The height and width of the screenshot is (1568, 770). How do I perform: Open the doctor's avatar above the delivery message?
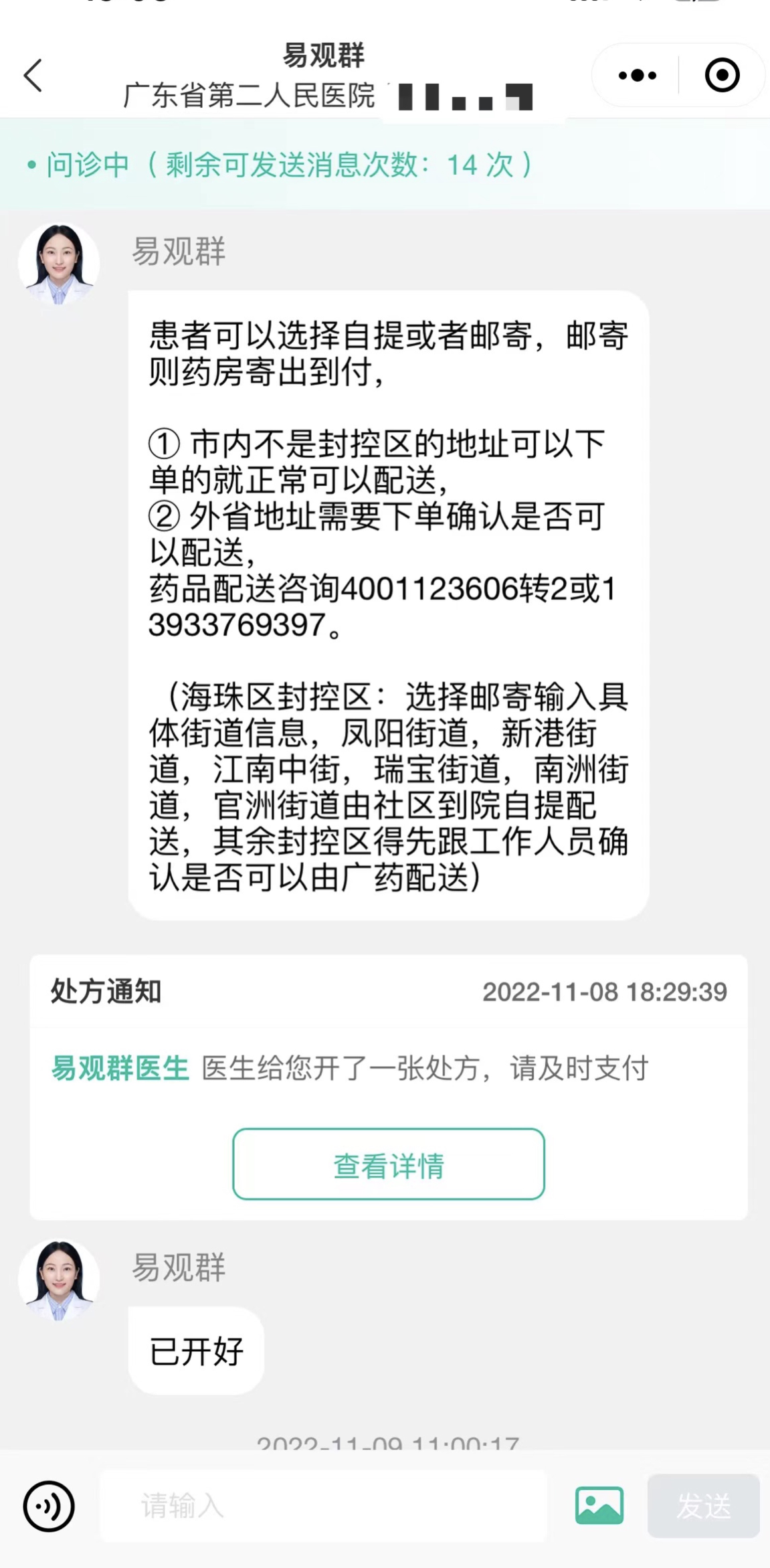tap(59, 264)
